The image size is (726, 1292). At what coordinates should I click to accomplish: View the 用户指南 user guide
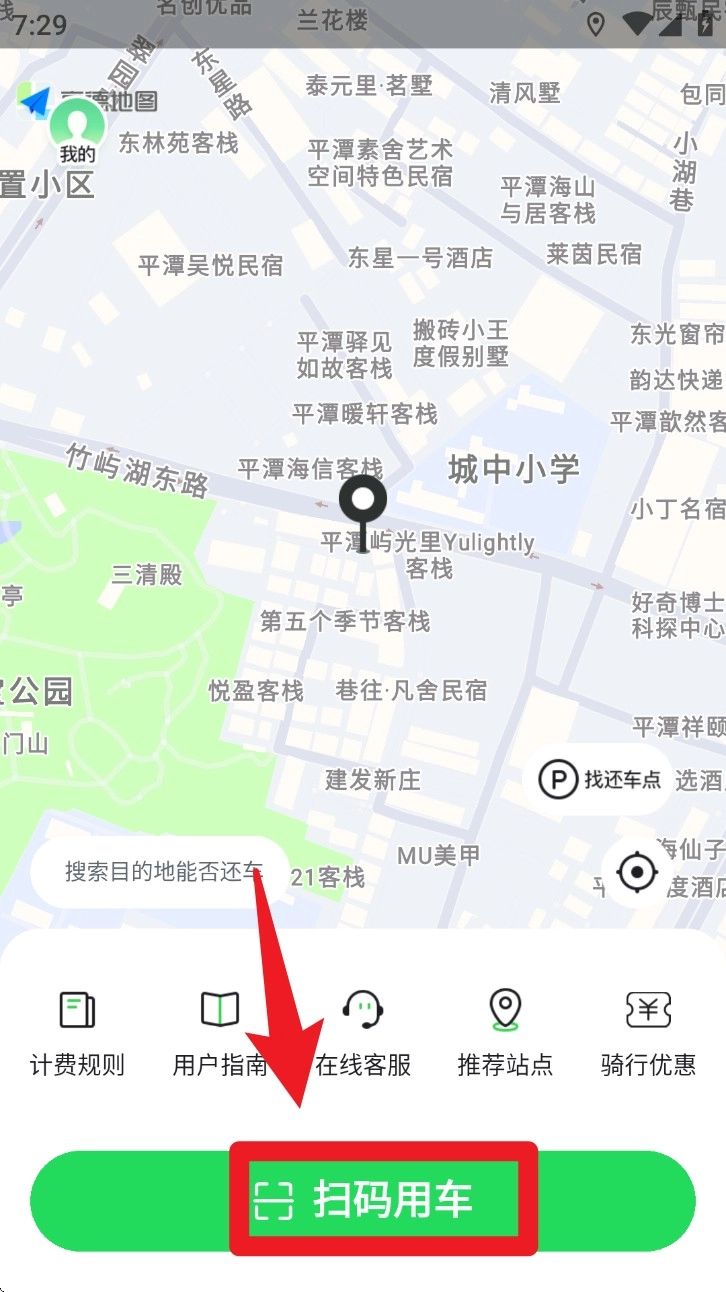pos(220,1032)
